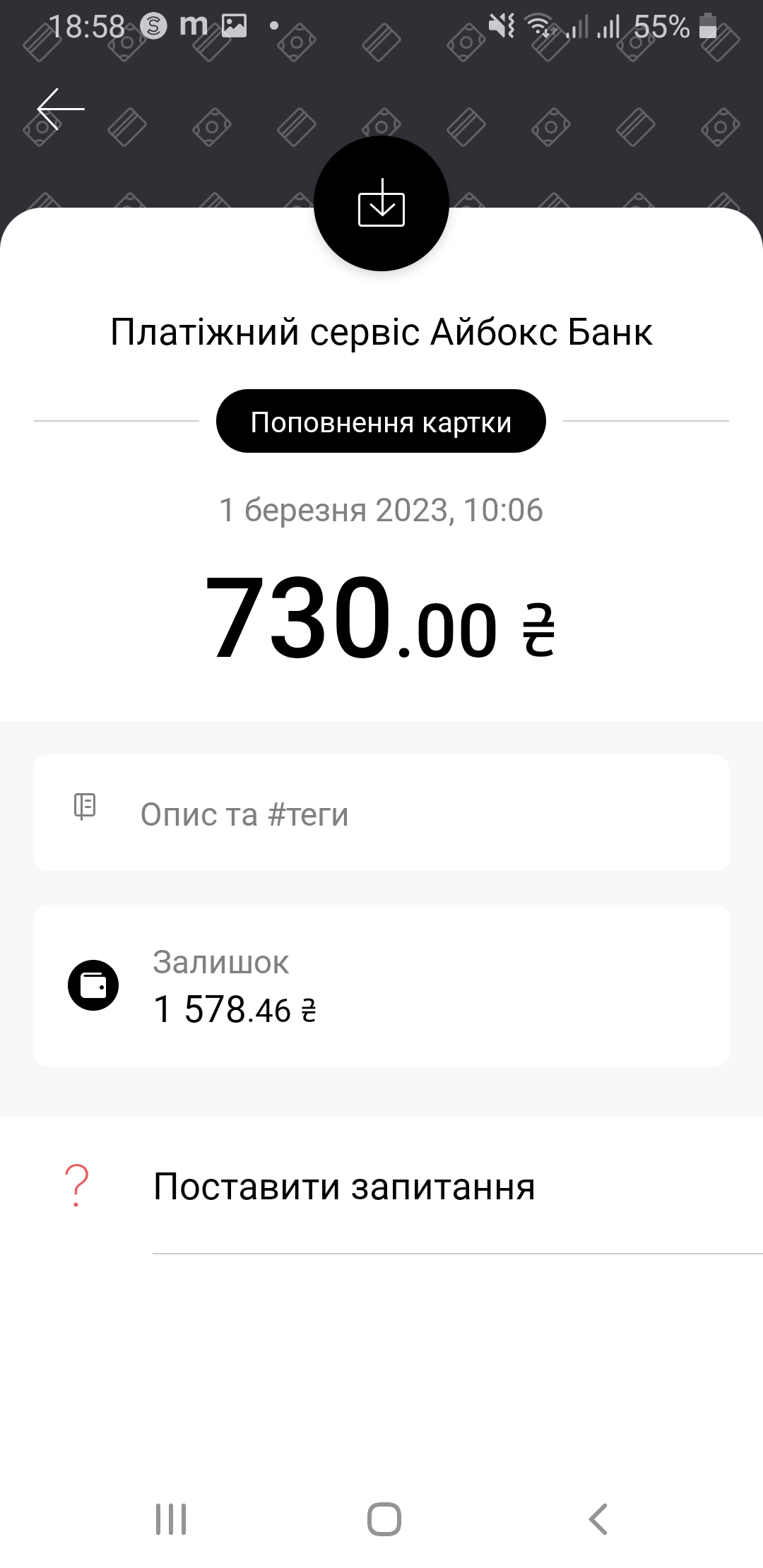
Task: Open Поставити запитання about this transaction
Action: (x=344, y=1187)
